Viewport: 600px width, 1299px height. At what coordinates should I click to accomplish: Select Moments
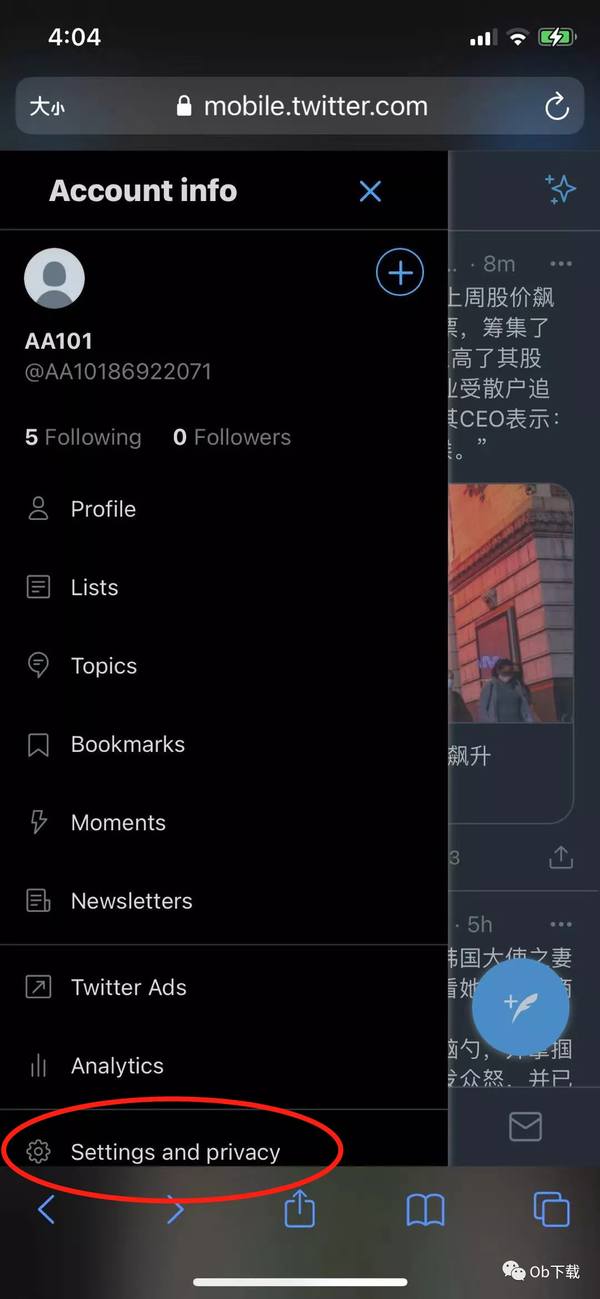click(118, 823)
